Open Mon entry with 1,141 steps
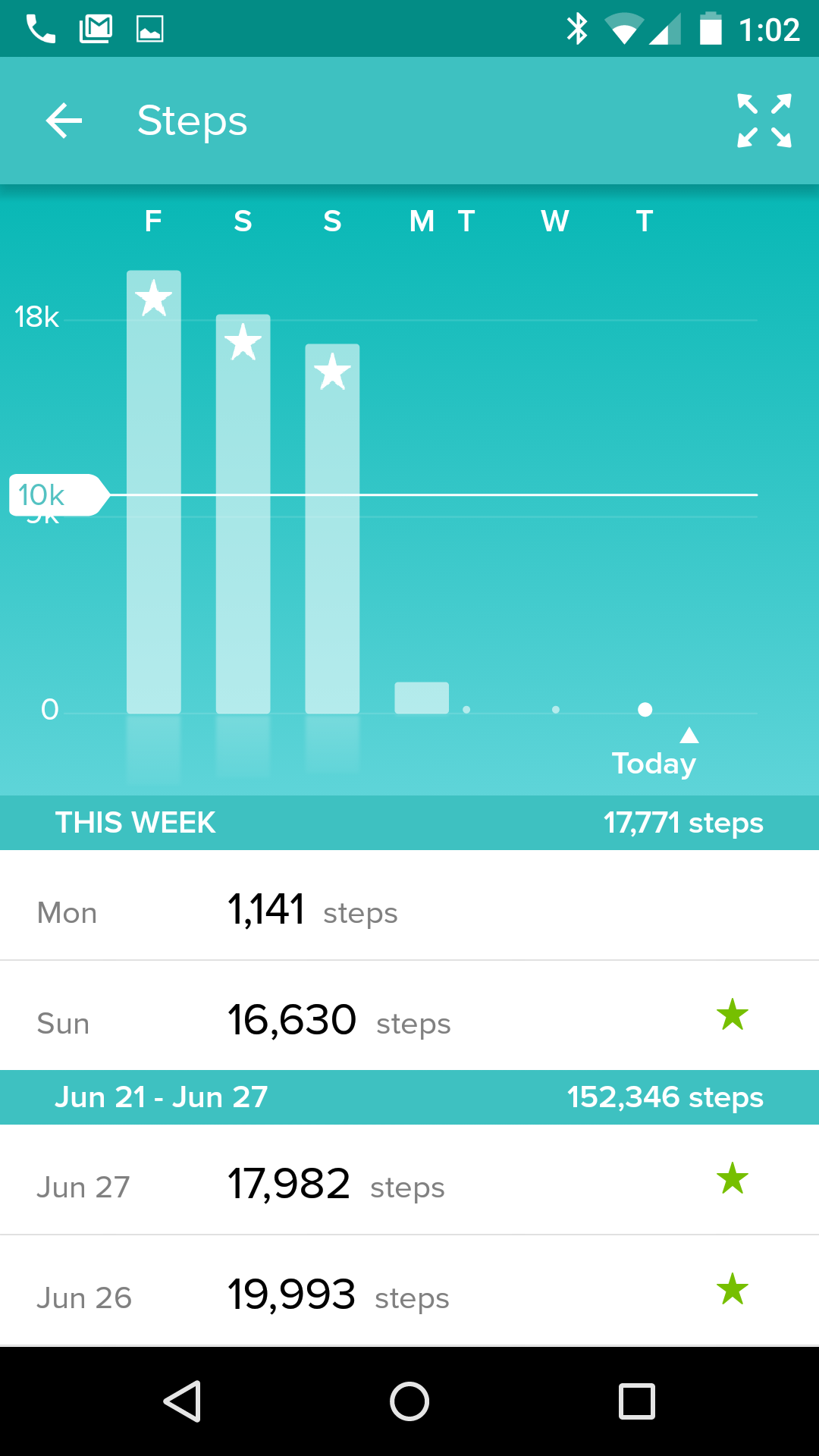The height and width of the screenshot is (1456, 819). click(x=409, y=908)
